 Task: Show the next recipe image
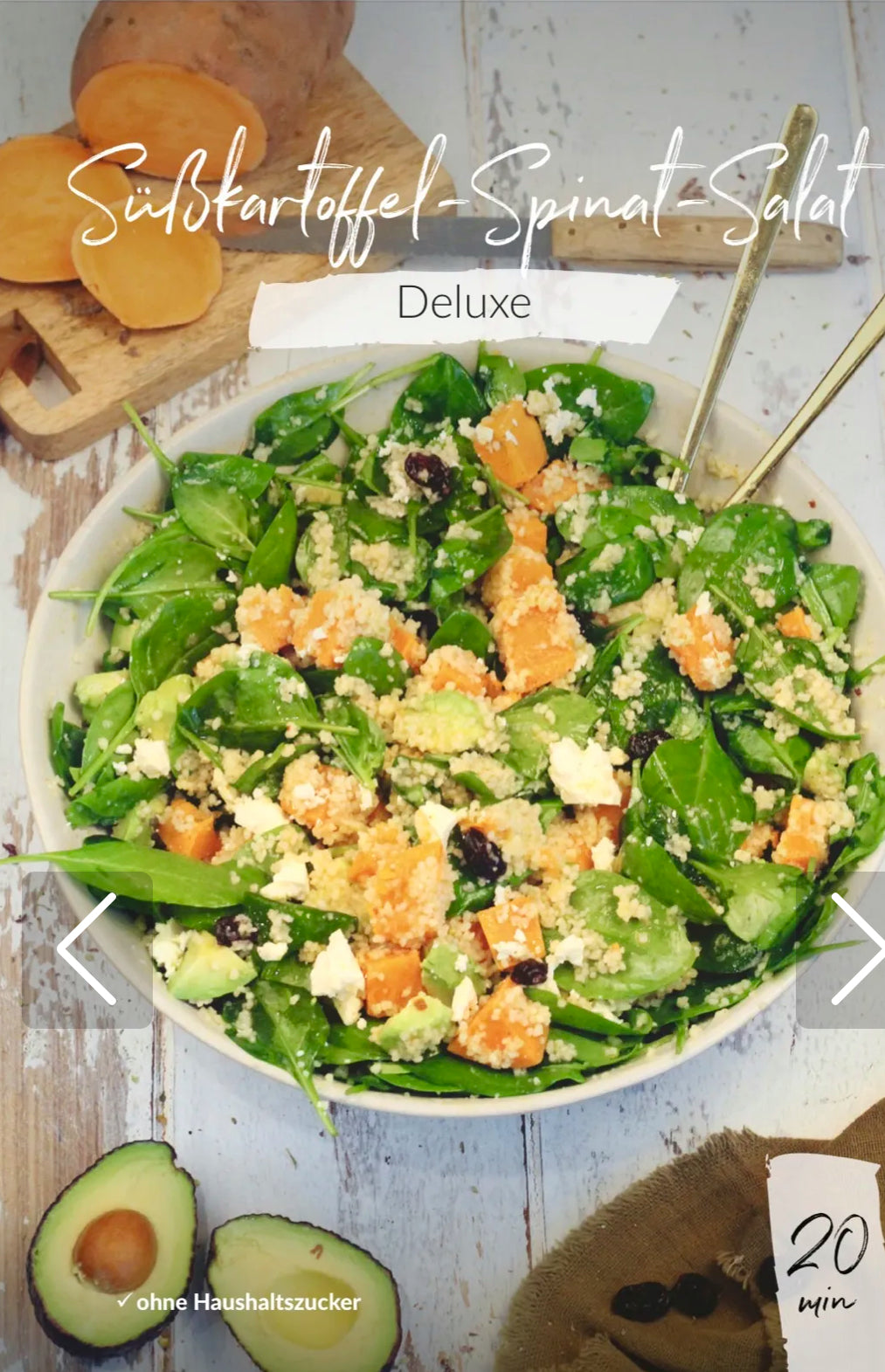pos(852,948)
